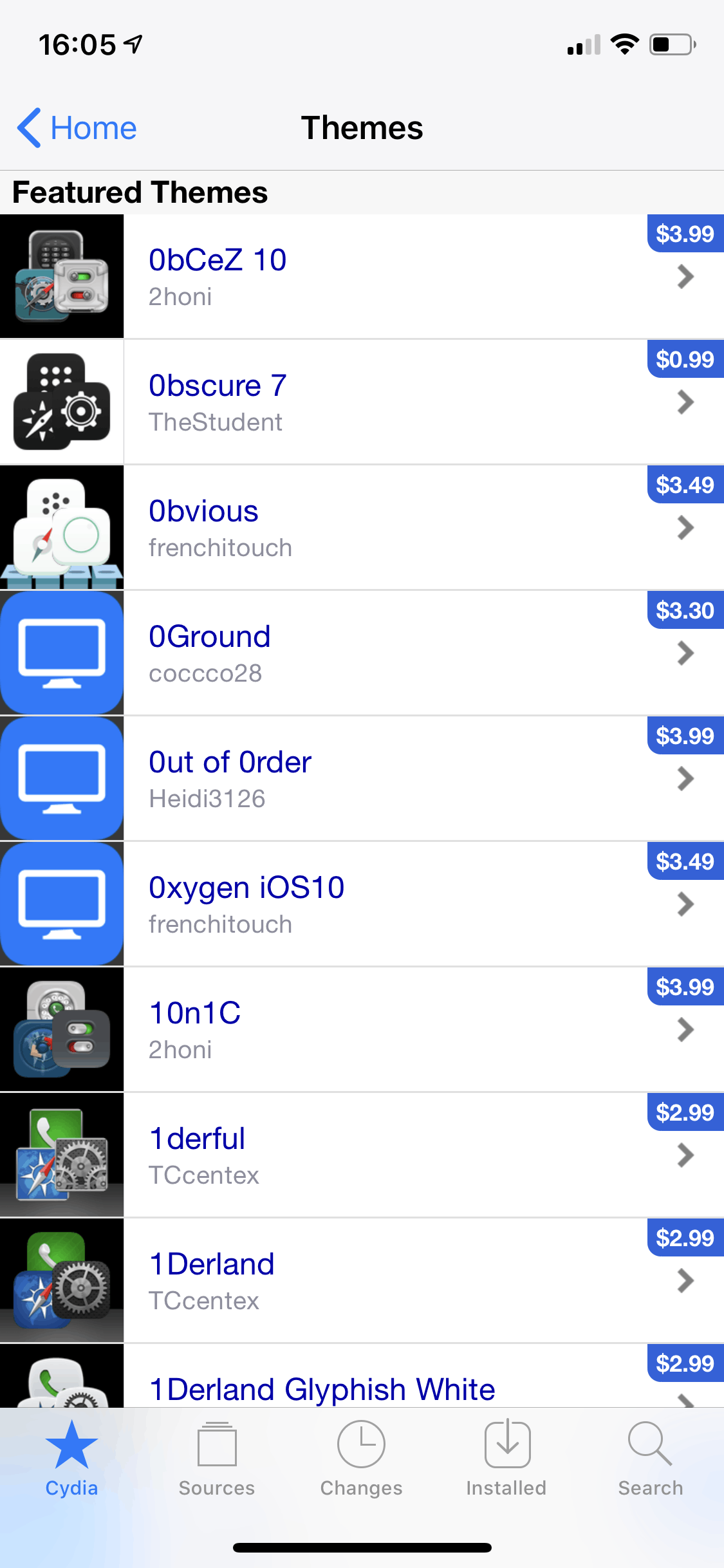Open Oxygen iOS10 theme page
Viewport: 724px width, 1568px height.
pos(360,904)
